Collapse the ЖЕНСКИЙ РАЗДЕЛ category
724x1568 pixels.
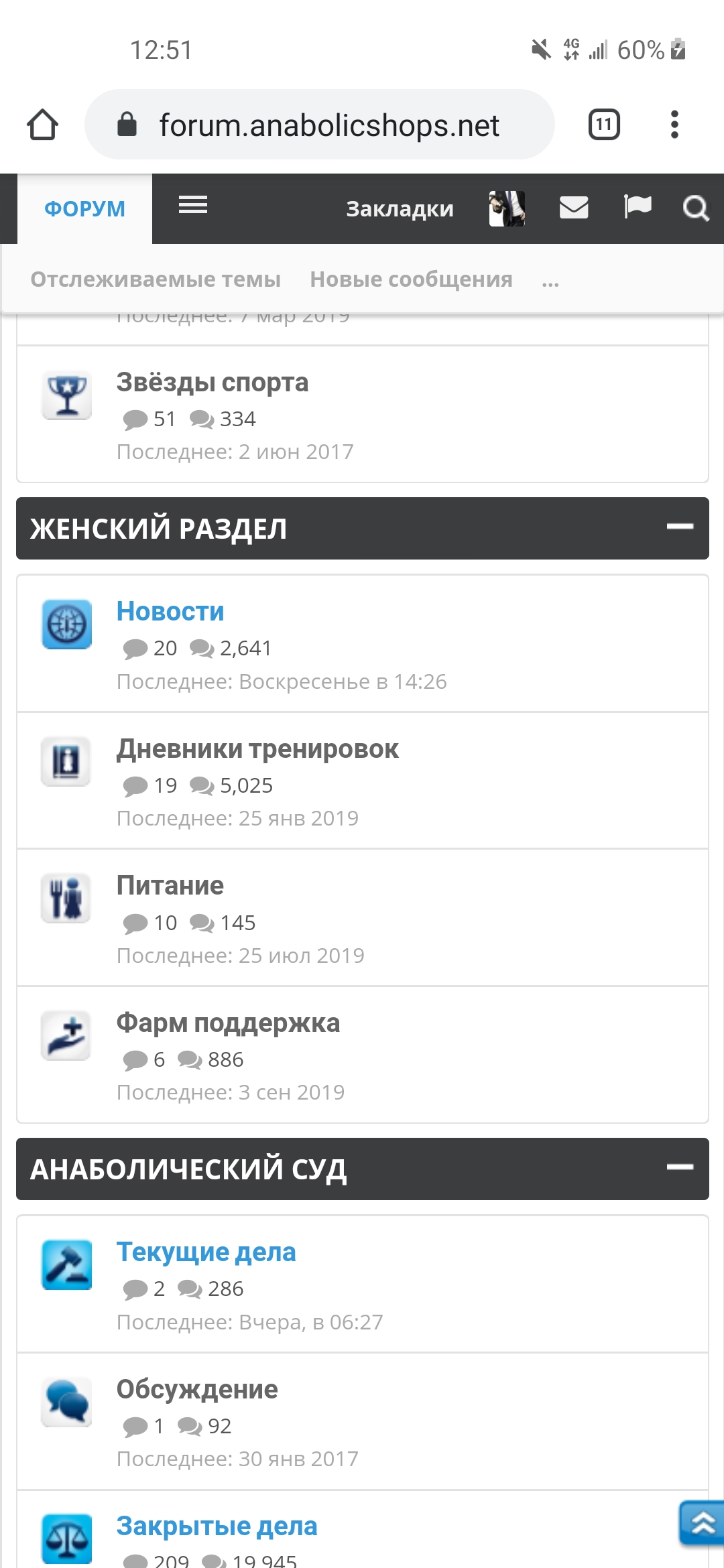click(x=680, y=527)
